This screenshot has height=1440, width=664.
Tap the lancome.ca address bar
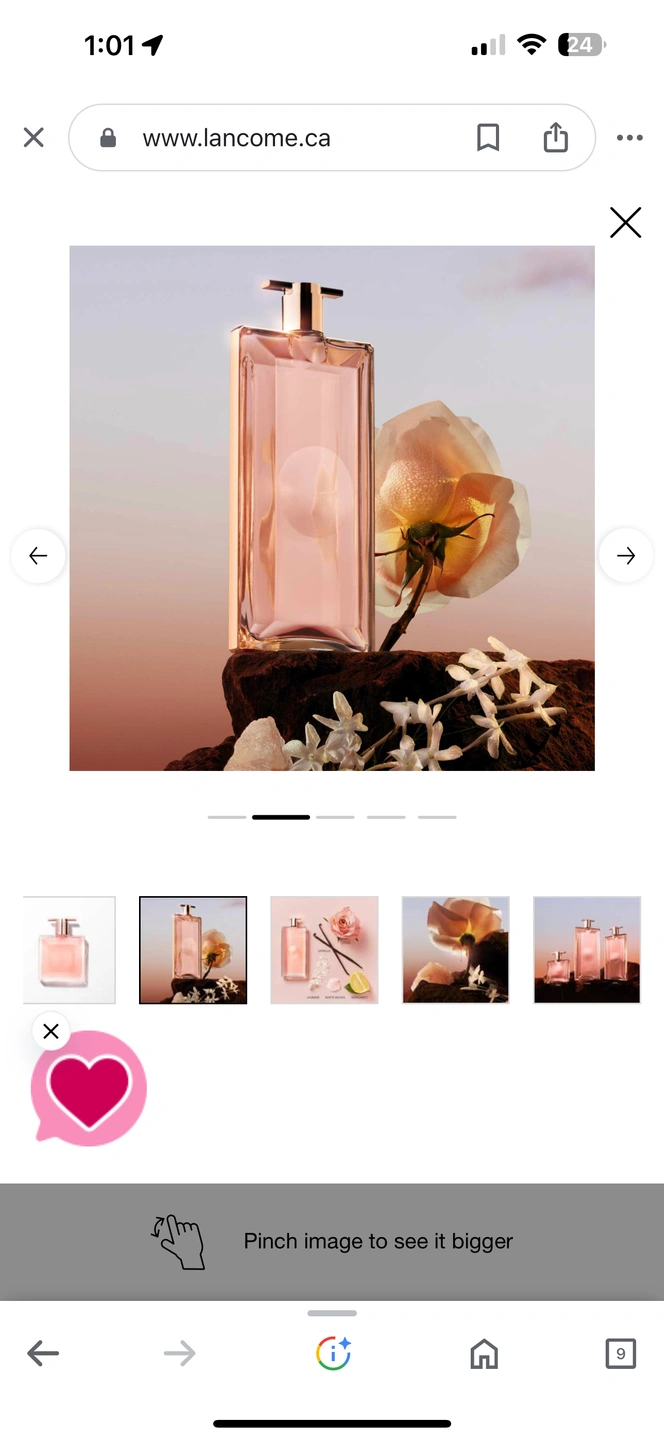pyautogui.click(x=236, y=138)
